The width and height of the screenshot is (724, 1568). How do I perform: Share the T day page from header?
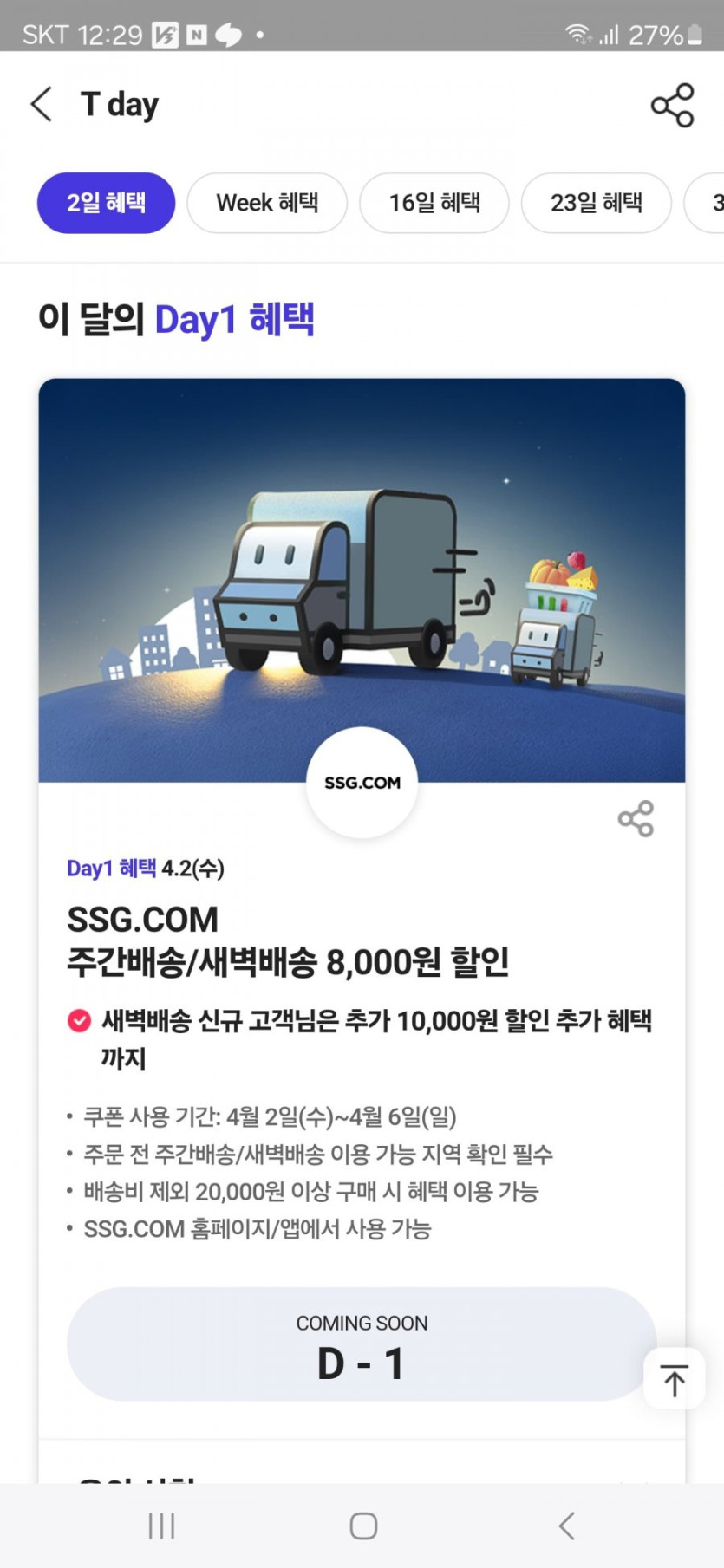pos(672,105)
